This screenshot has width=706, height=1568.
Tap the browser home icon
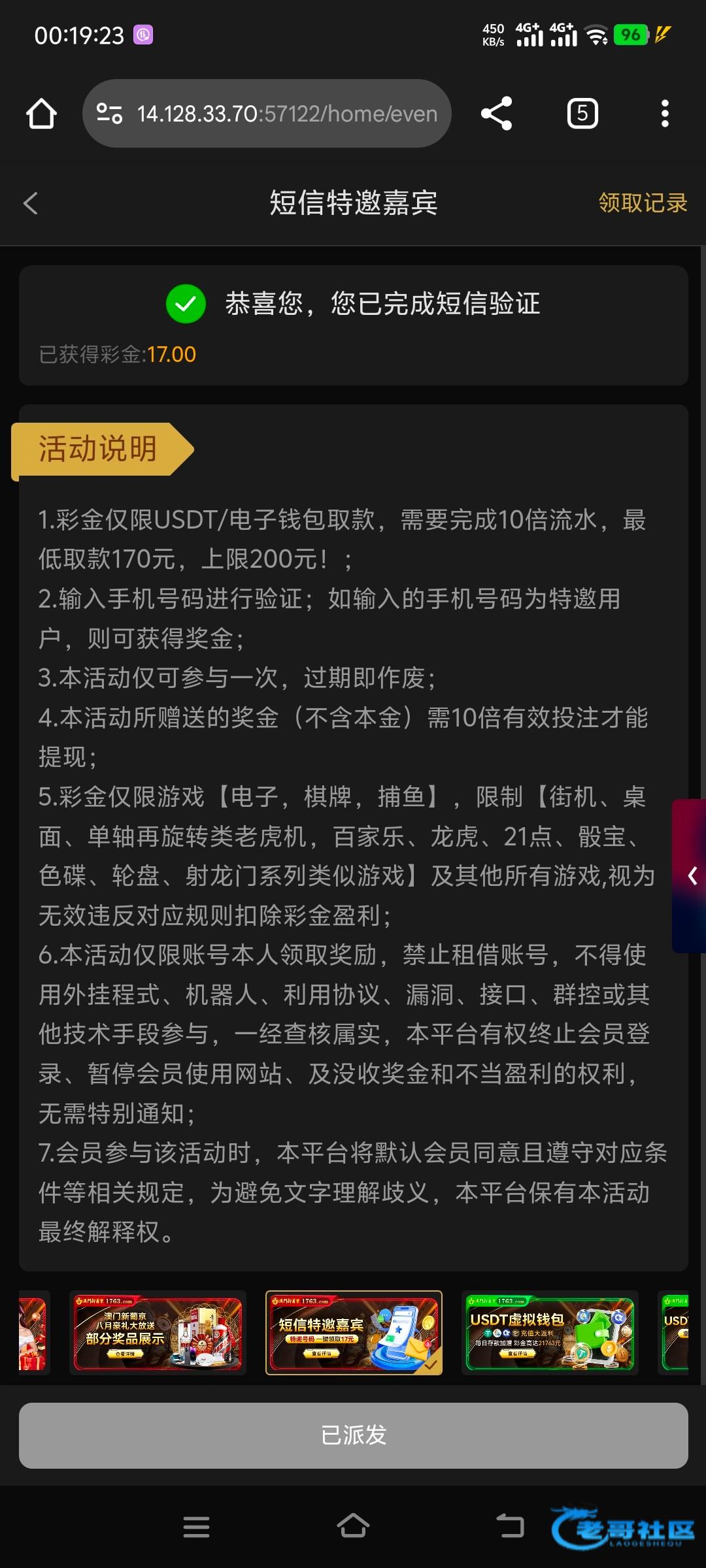pyautogui.click(x=41, y=114)
